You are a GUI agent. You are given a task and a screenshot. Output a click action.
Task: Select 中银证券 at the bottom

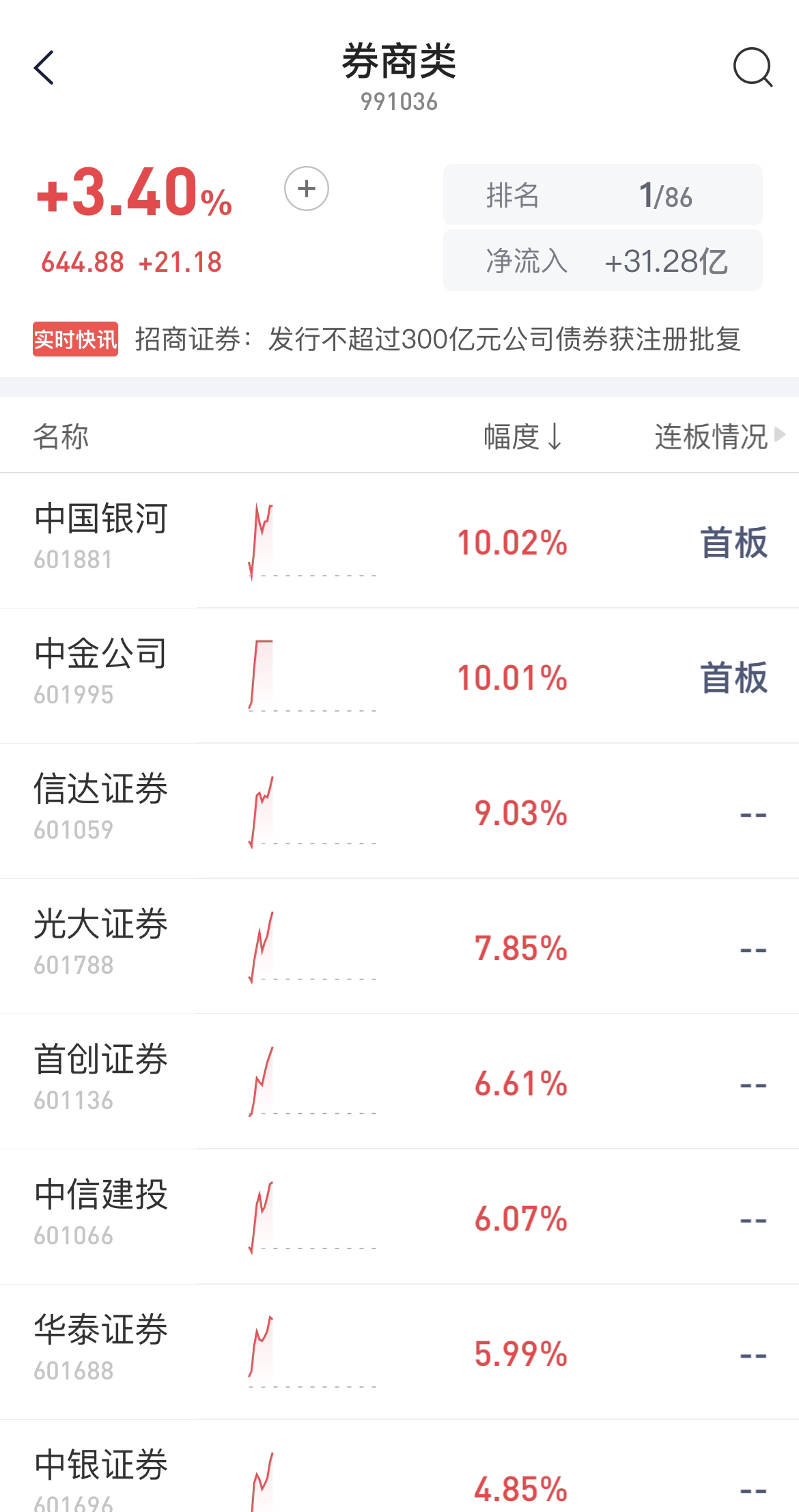399,1466
